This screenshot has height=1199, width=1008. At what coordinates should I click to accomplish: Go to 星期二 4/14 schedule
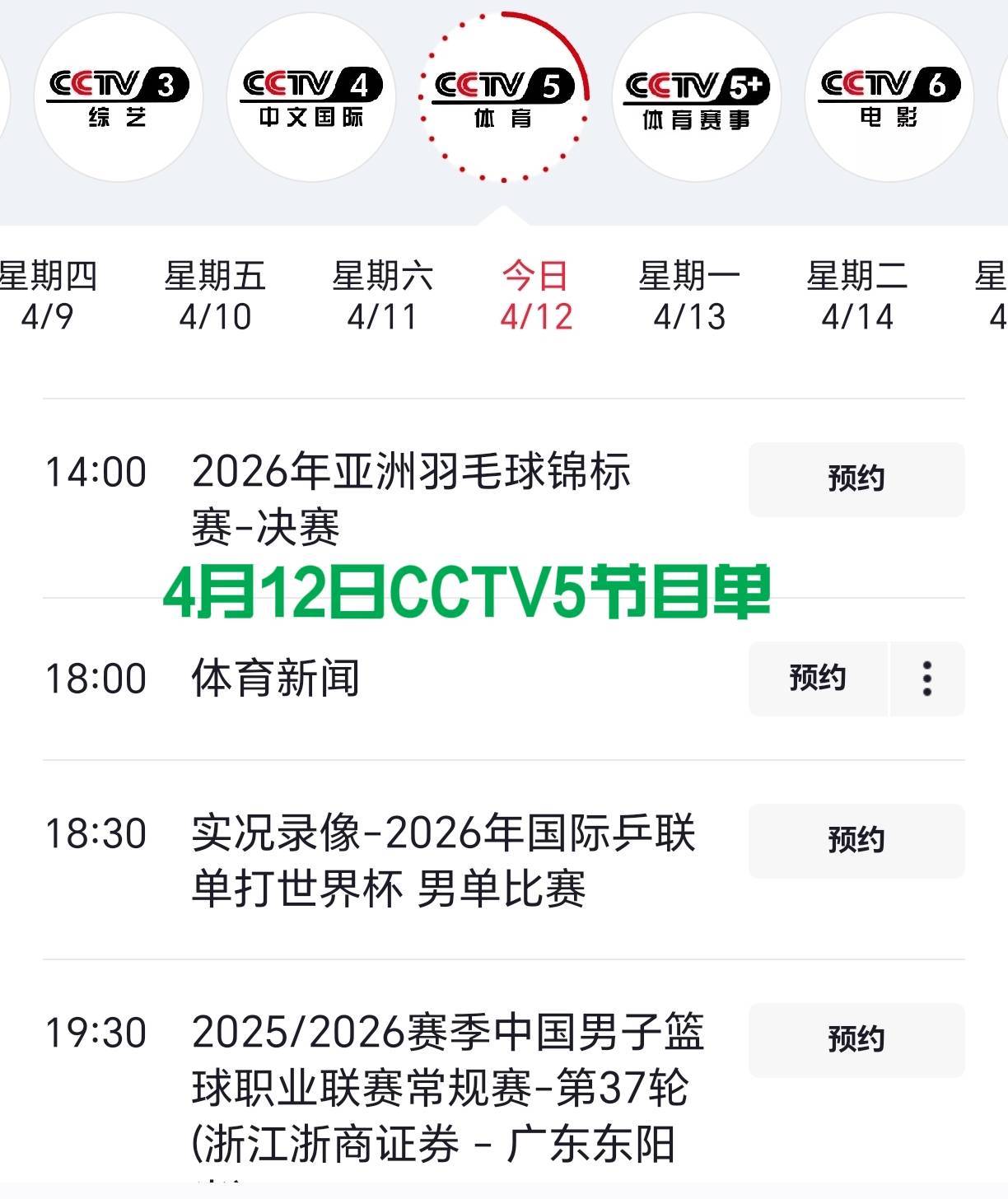point(857,296)
